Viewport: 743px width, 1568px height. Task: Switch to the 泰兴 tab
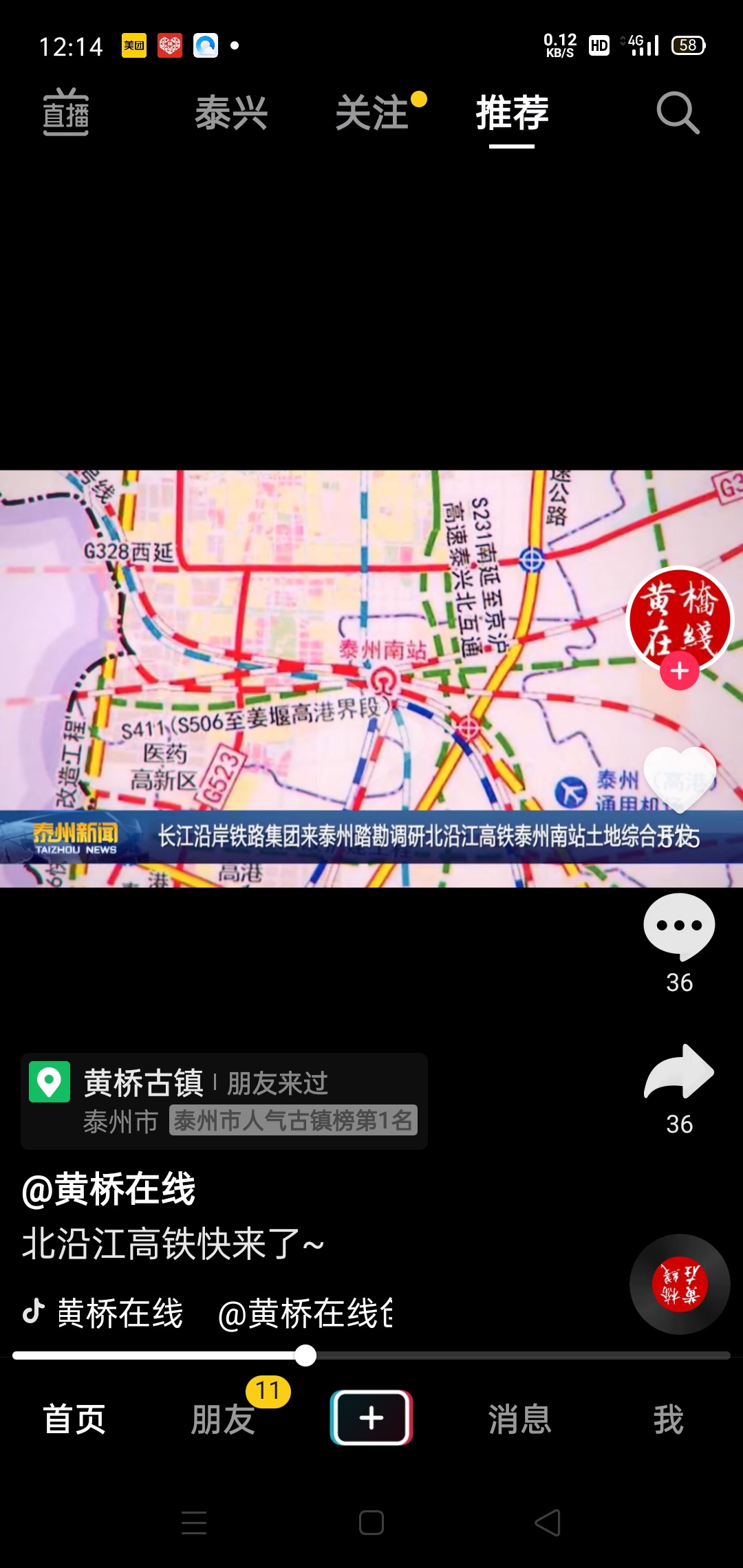[x=231, y=113]
